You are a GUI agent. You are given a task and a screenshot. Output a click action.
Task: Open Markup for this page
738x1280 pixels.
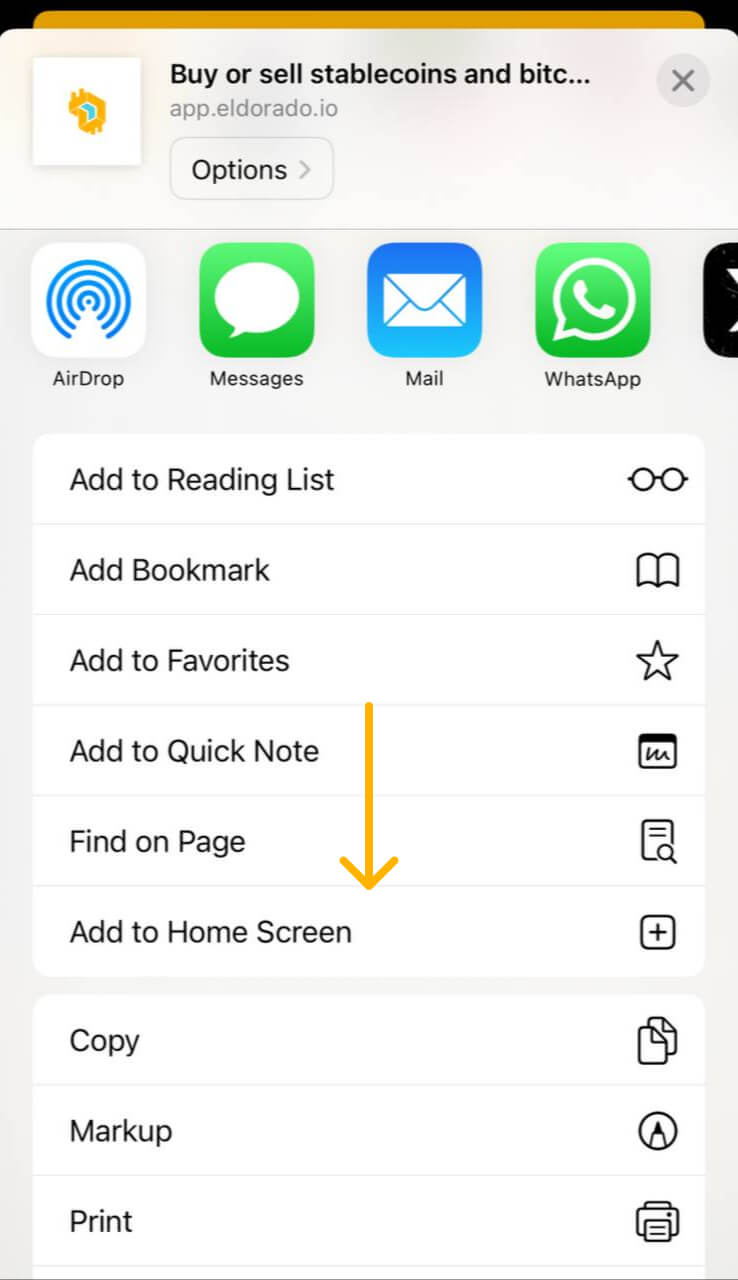coord(369,1131)
